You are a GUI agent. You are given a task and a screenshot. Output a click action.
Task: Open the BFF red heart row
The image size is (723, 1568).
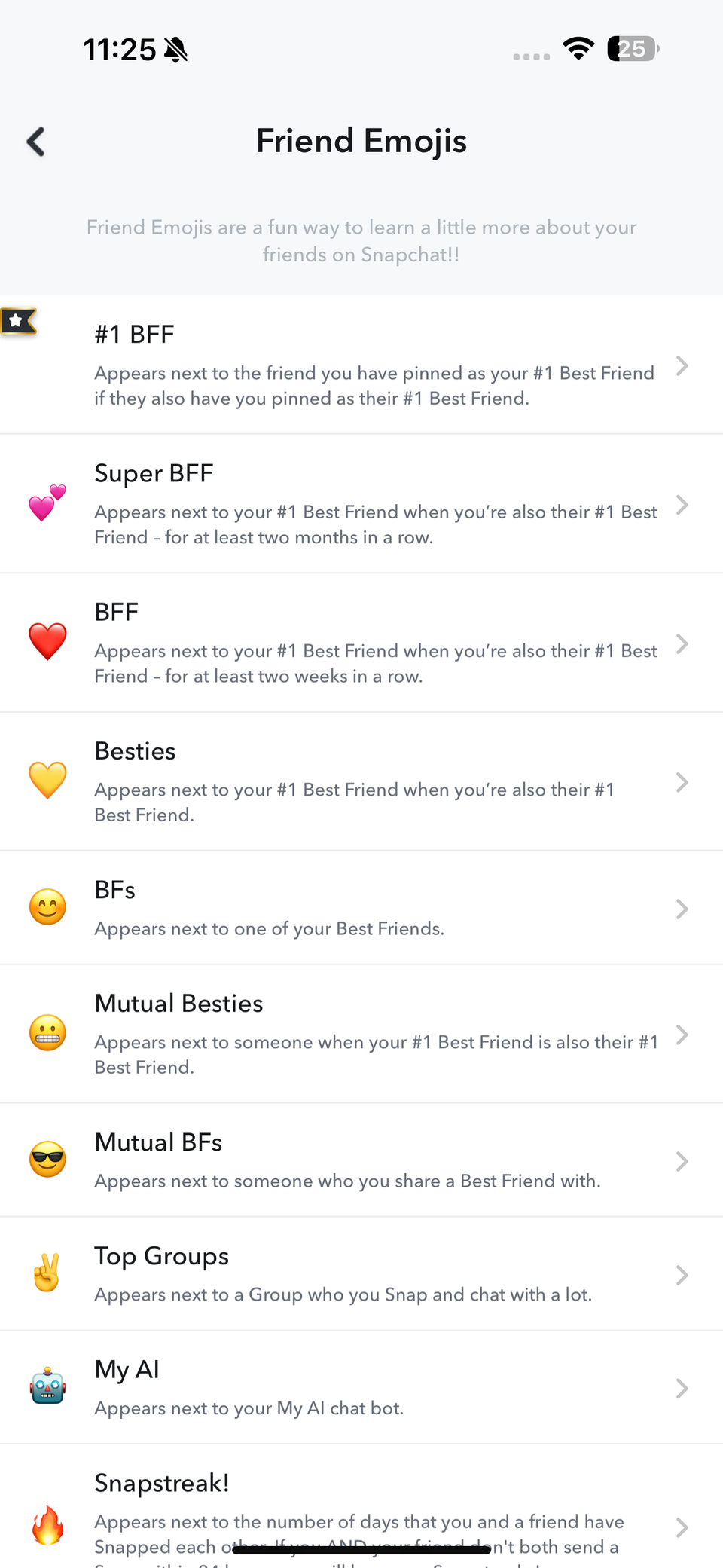point(361,643)
